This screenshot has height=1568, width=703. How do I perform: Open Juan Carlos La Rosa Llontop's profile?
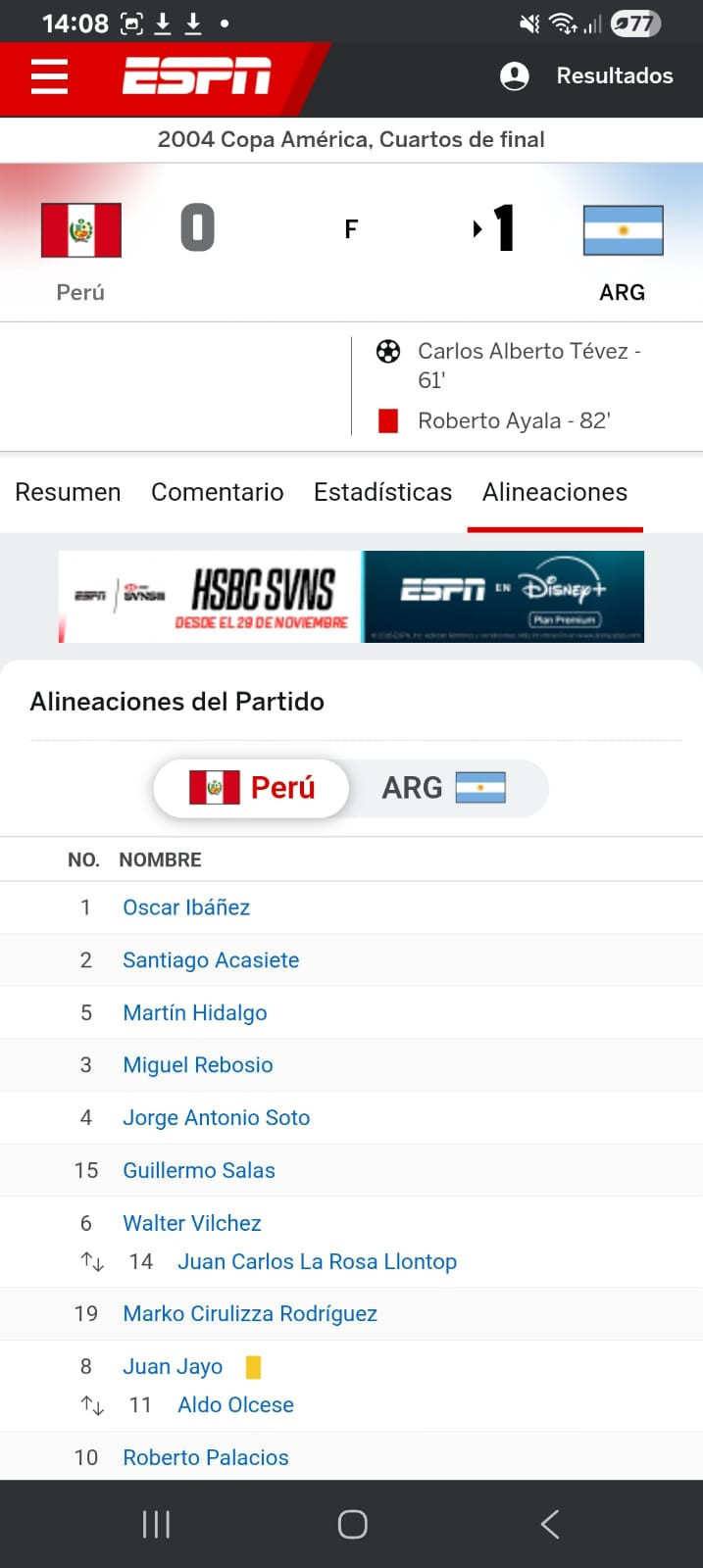(317, 1261)
